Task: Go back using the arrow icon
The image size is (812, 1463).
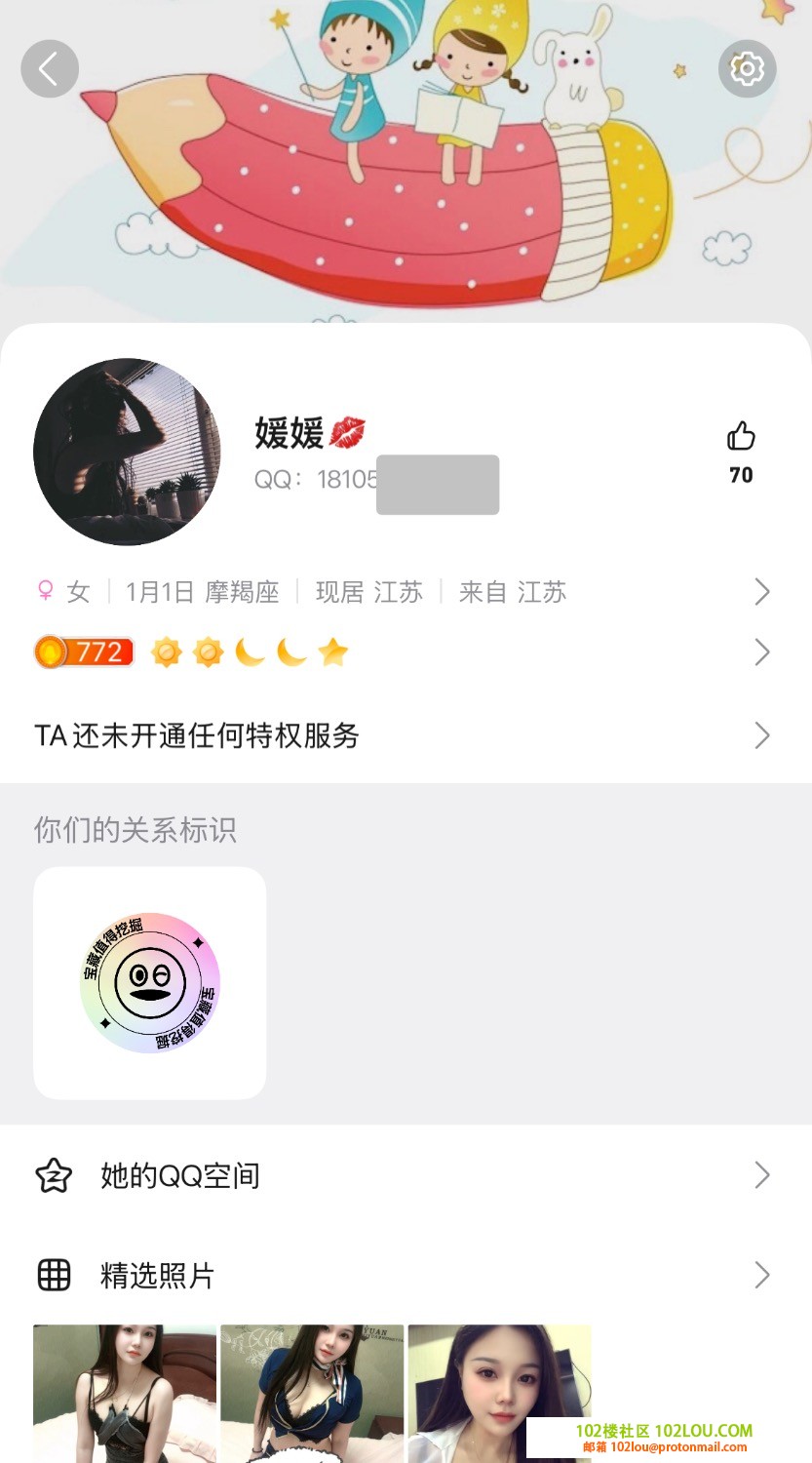Action: tap(49, 68)
